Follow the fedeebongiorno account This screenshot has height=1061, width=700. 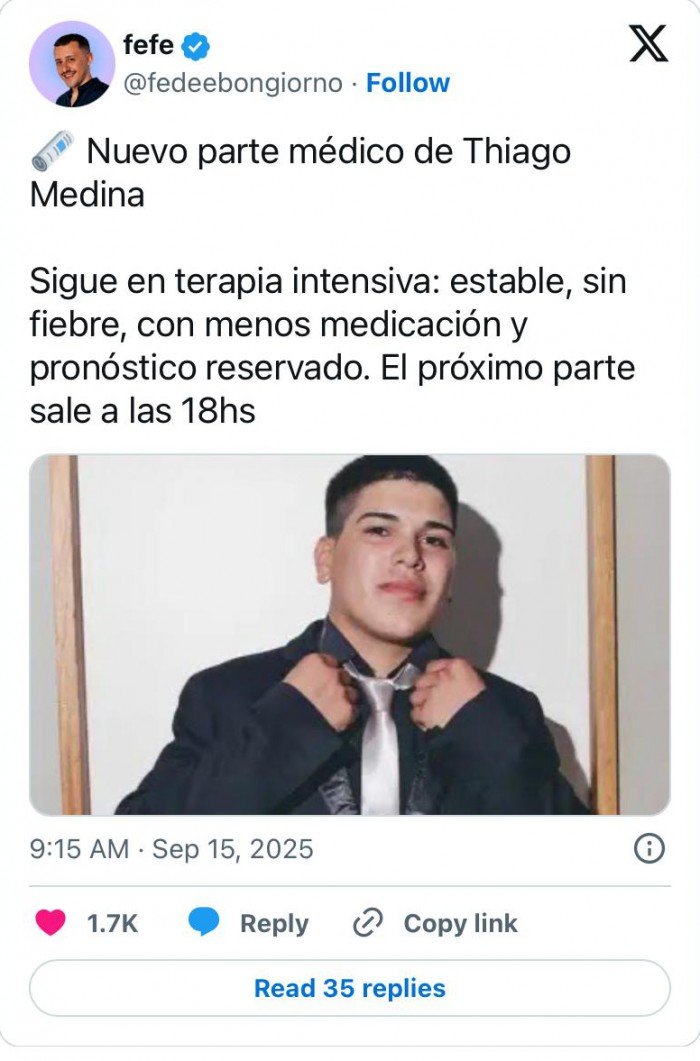tap(408, 83)
